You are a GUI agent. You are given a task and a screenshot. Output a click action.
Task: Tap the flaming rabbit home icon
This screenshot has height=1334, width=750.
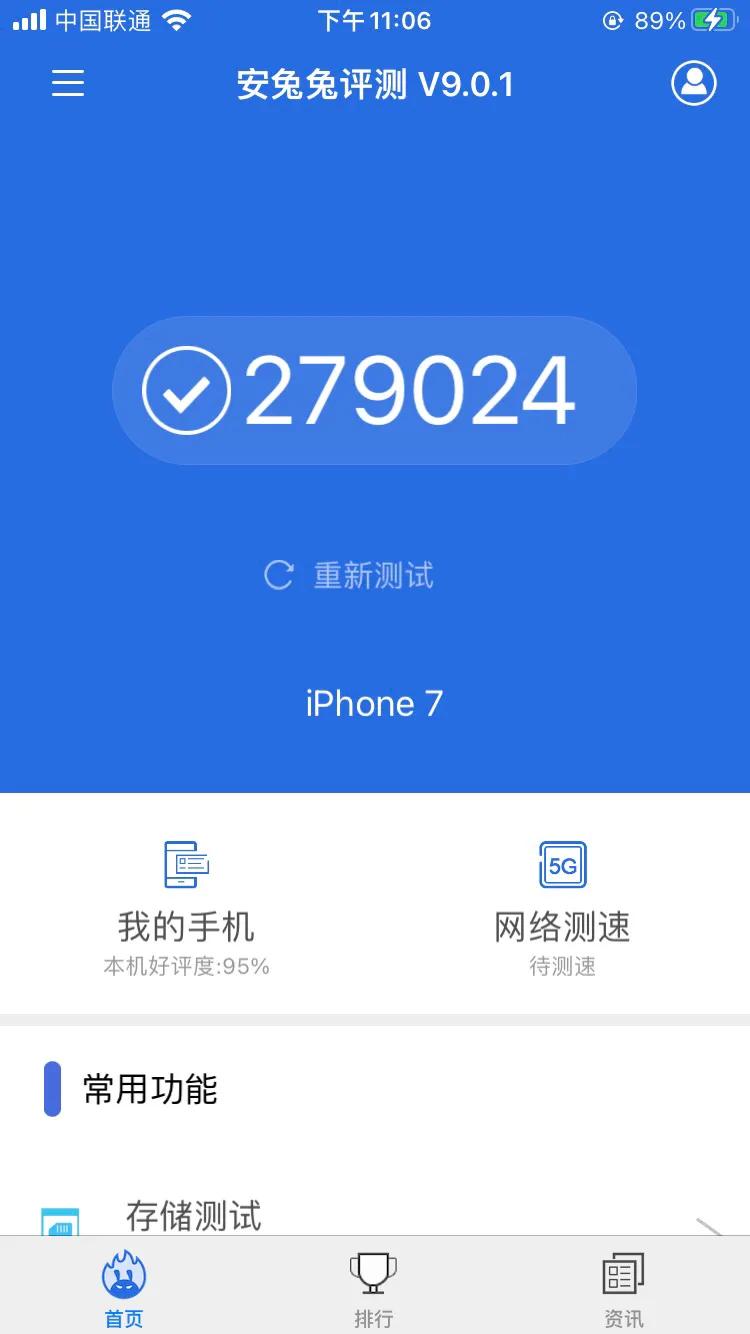(123, 1276)
